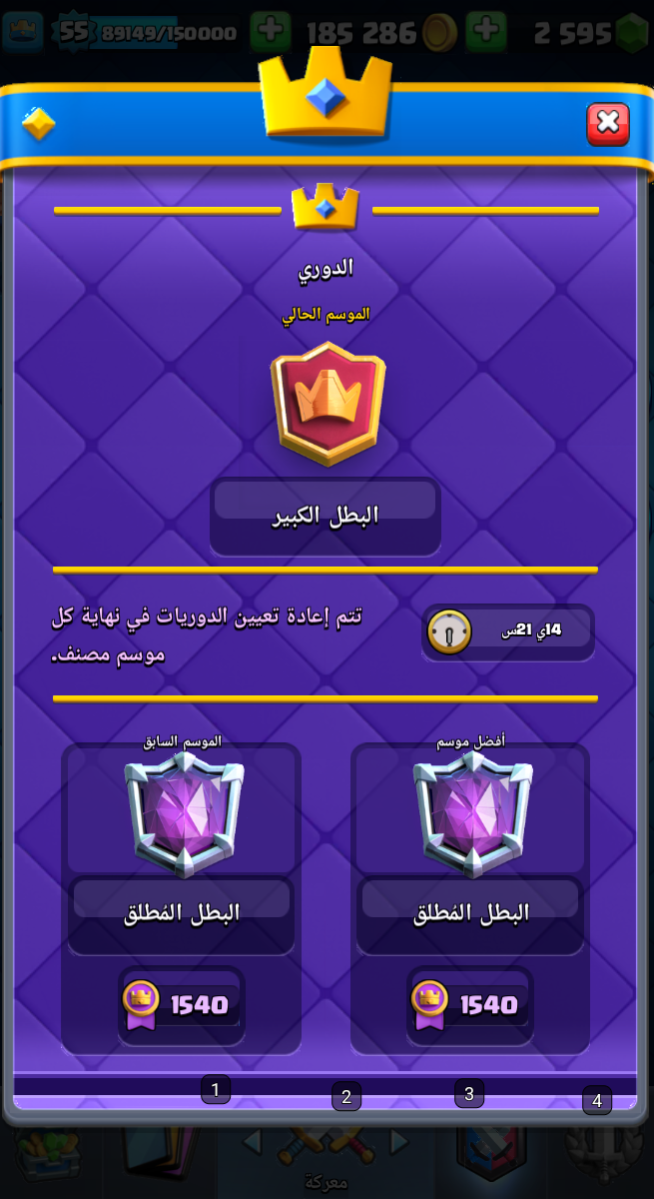This screenshot has height=1199, width=654.
Task: Close the league info popup
Action: coord(607,123)
